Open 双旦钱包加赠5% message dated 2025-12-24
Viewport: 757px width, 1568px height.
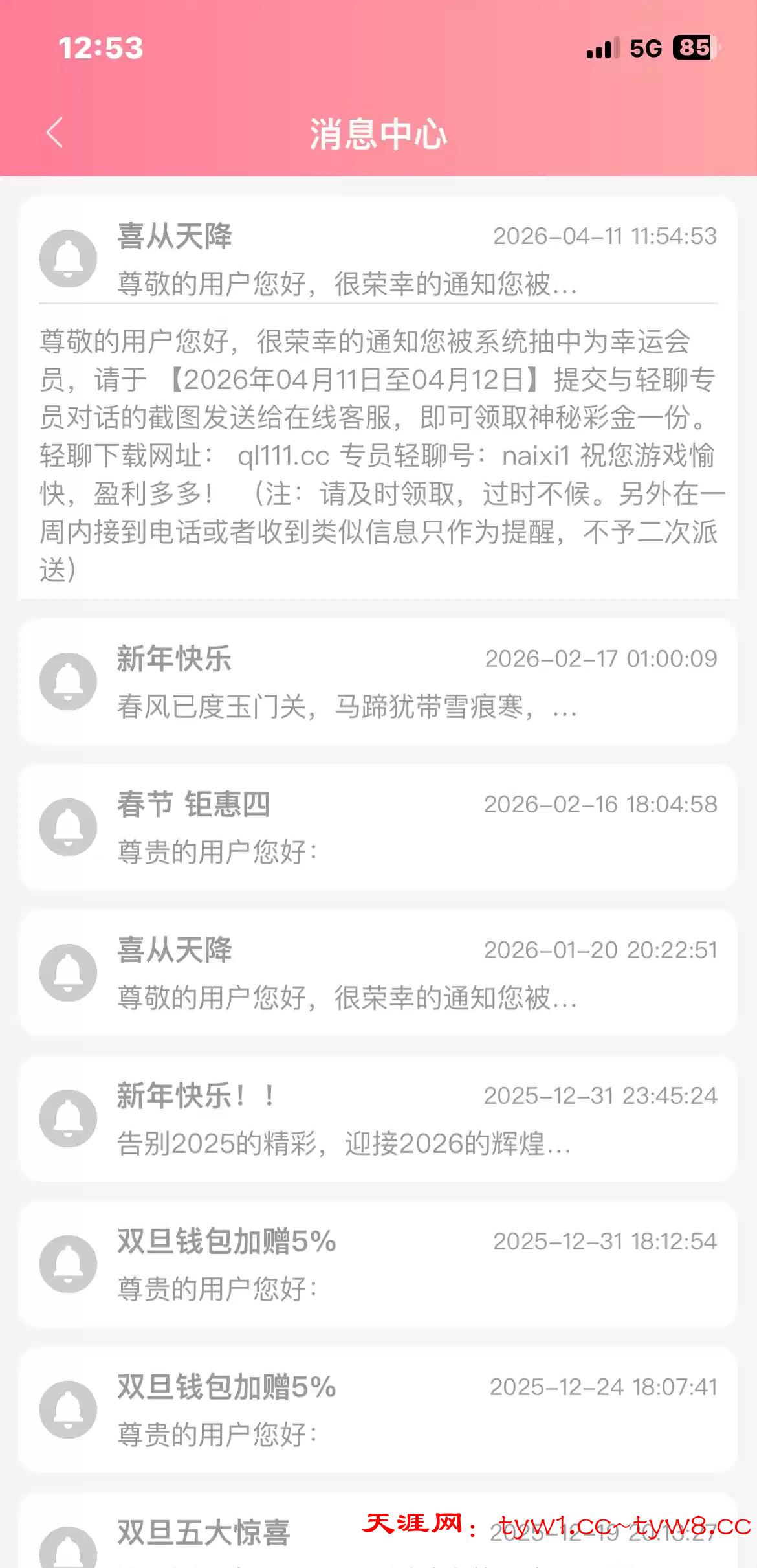point(378,1409)
